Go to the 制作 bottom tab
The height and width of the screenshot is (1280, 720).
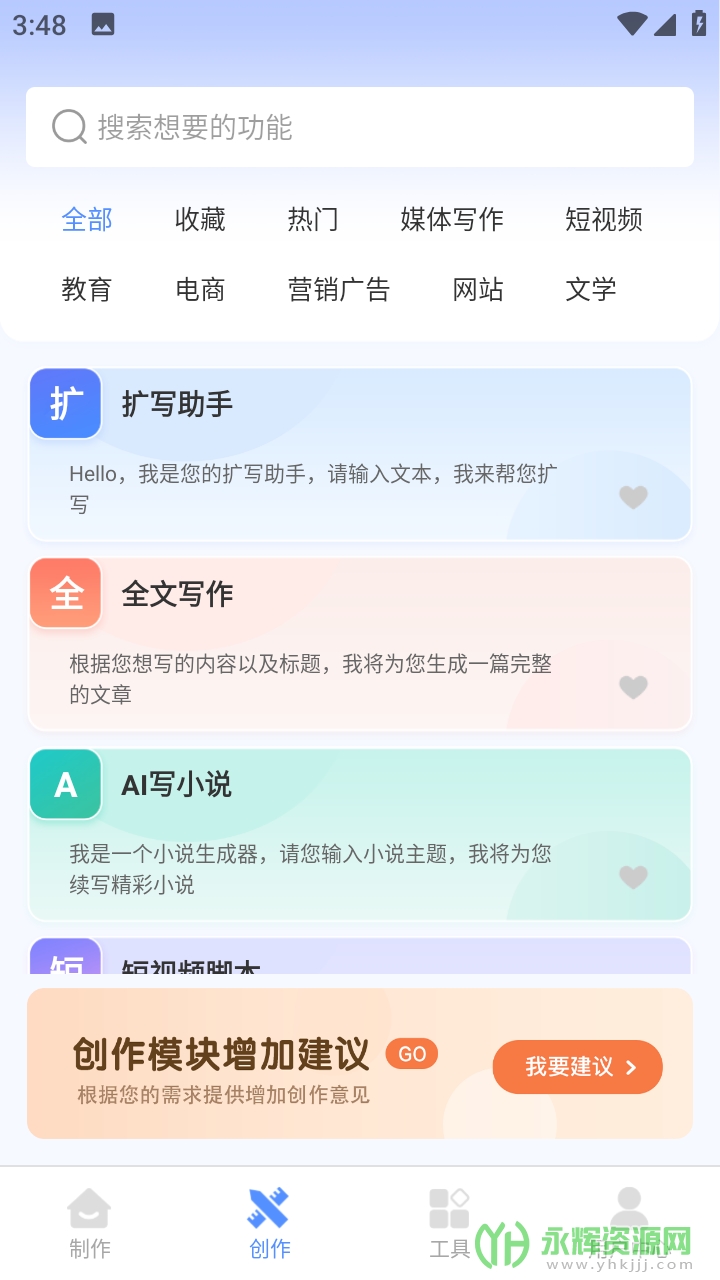tap(90, 1222)
